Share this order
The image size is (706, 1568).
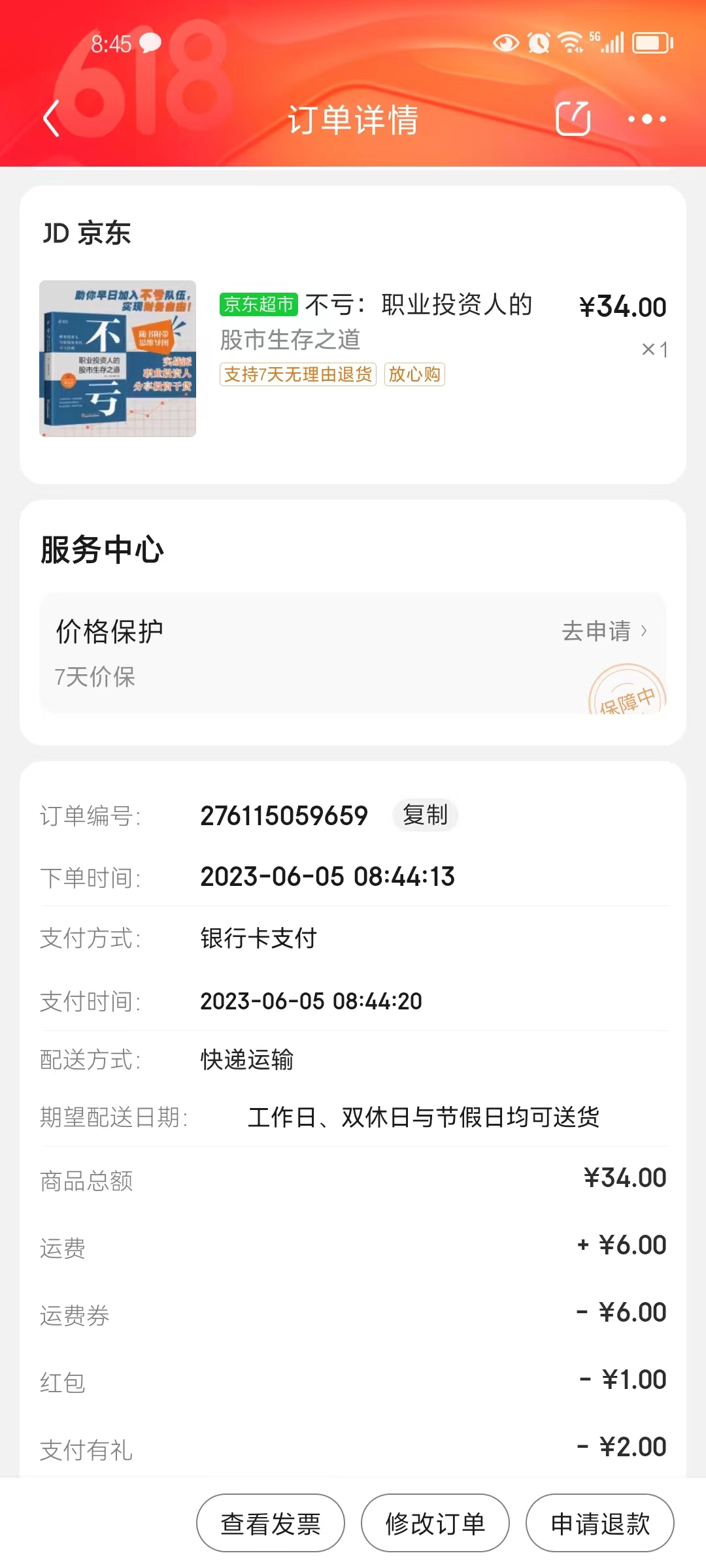click(x=573, y=119)
